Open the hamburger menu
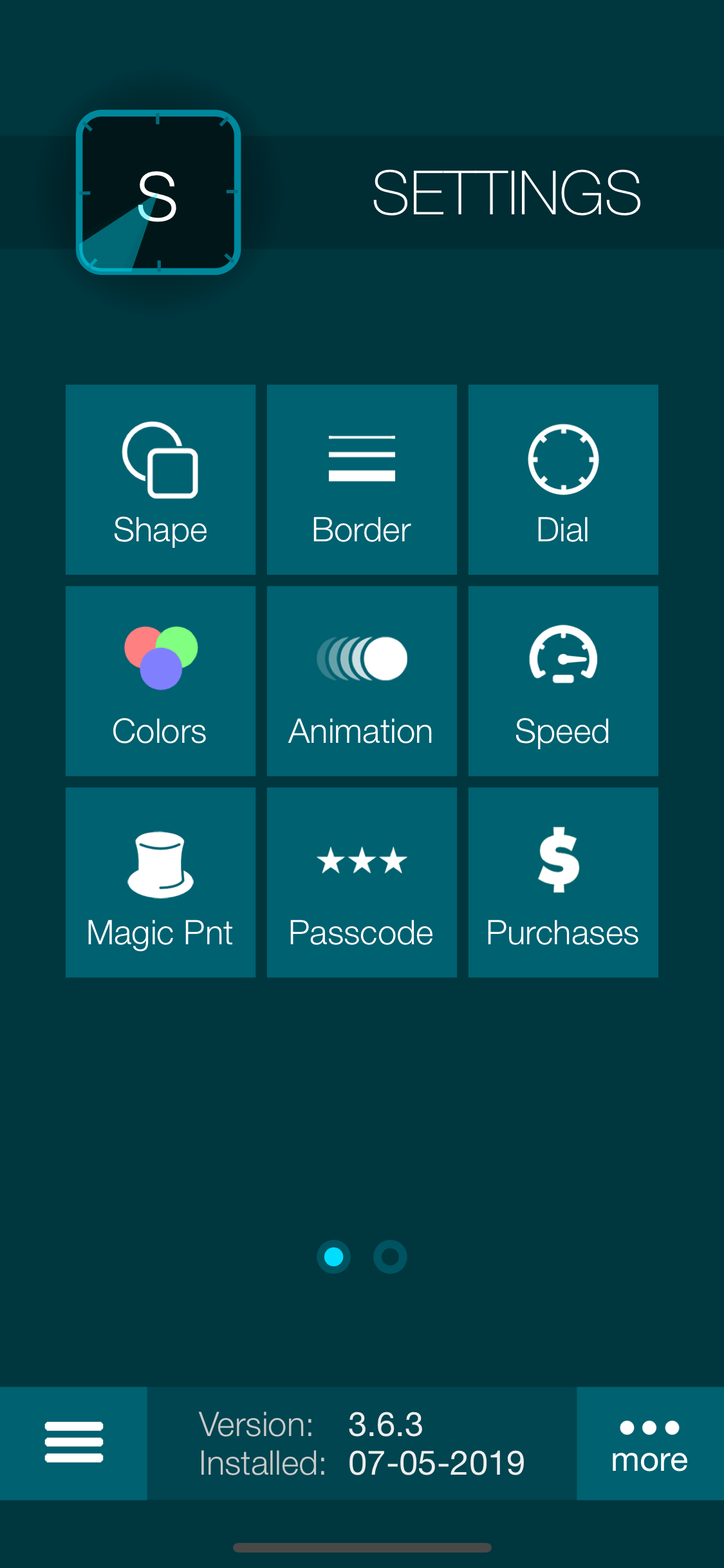Screen dimensions: 724x1568 click(x=73, y=1442)
